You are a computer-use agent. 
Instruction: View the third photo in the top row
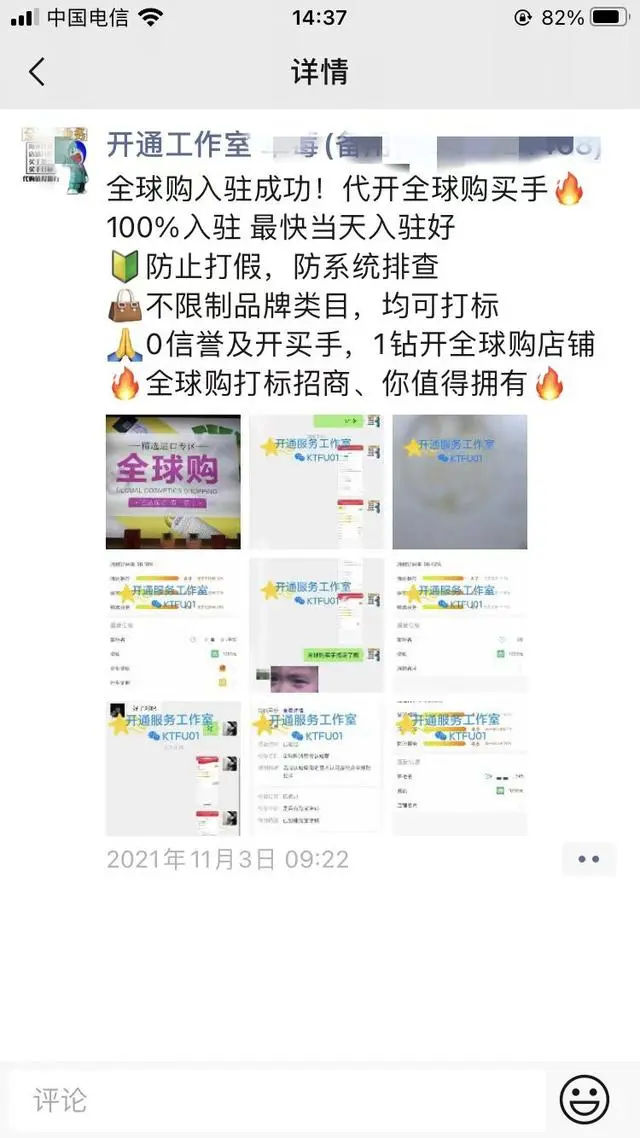click(459, 482)
